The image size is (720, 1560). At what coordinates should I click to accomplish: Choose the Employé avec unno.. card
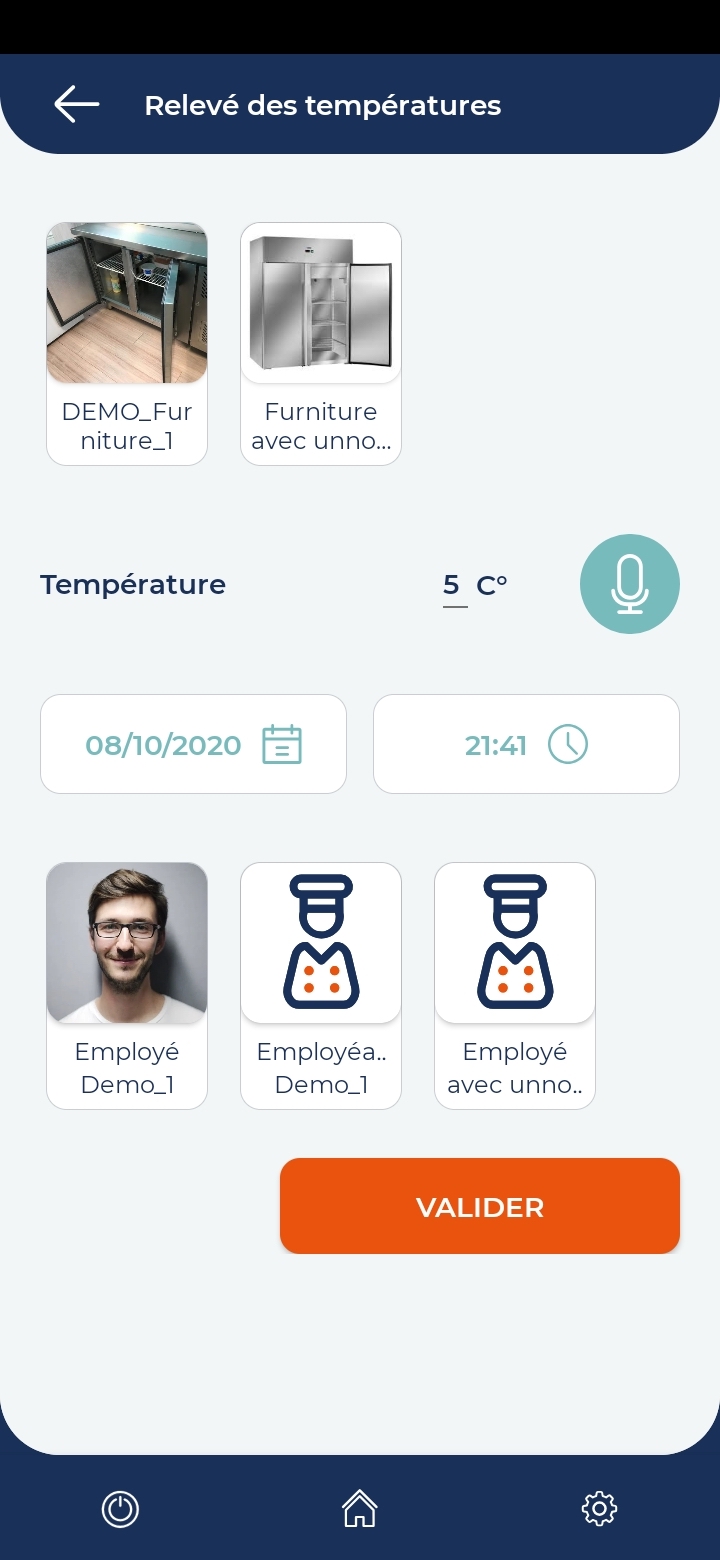point(515,985)
